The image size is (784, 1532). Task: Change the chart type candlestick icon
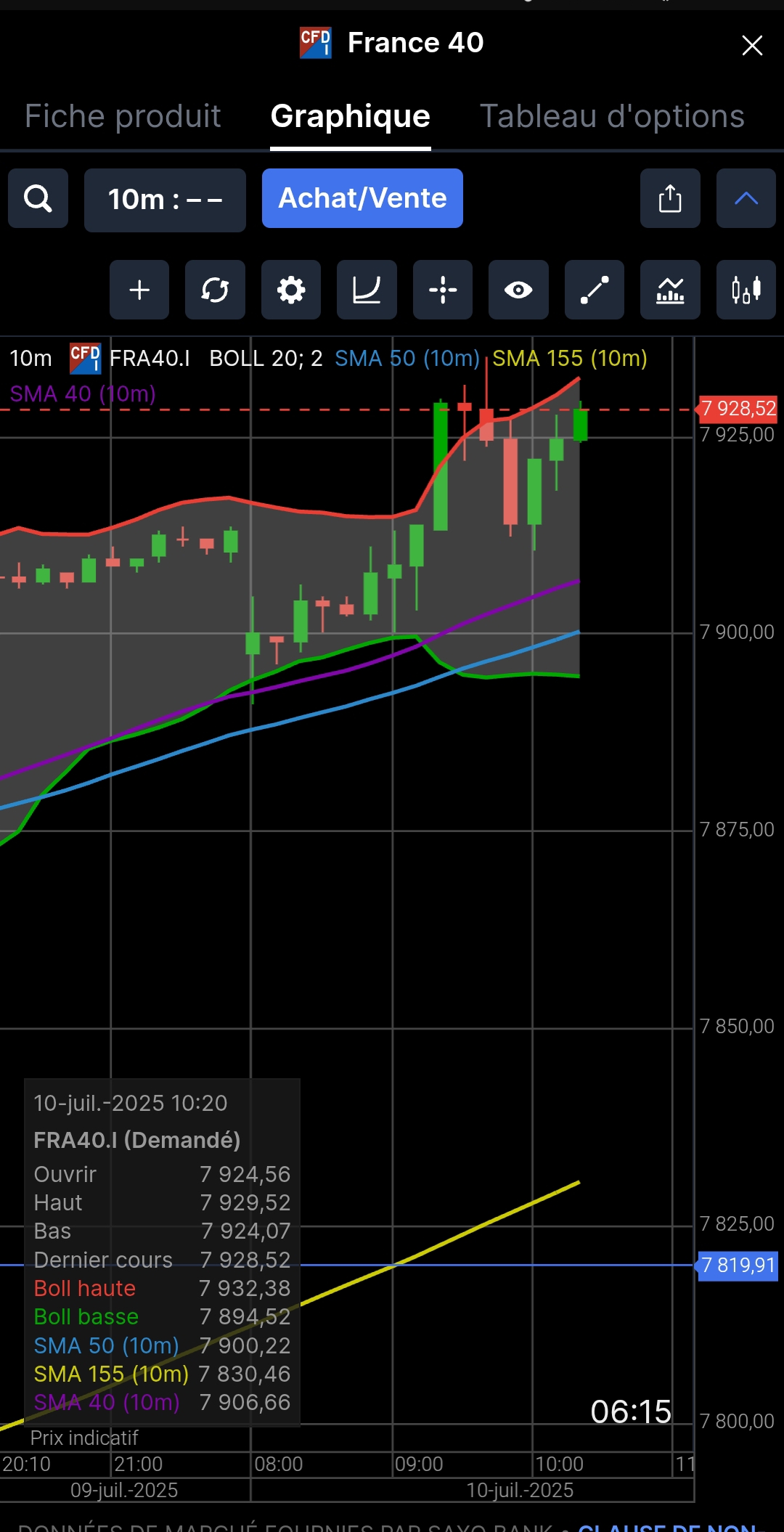(746, 290)
